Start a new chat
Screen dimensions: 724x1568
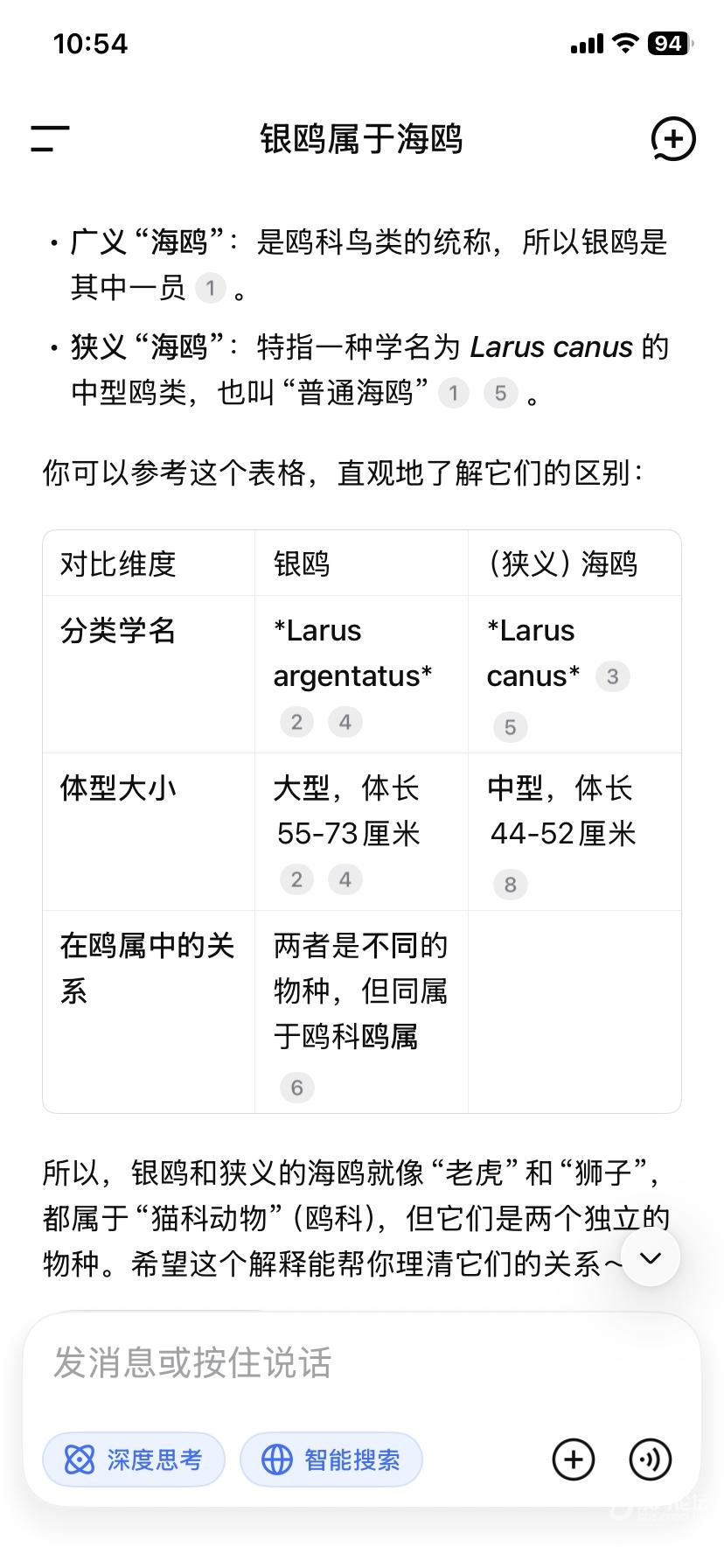[672, 139]
